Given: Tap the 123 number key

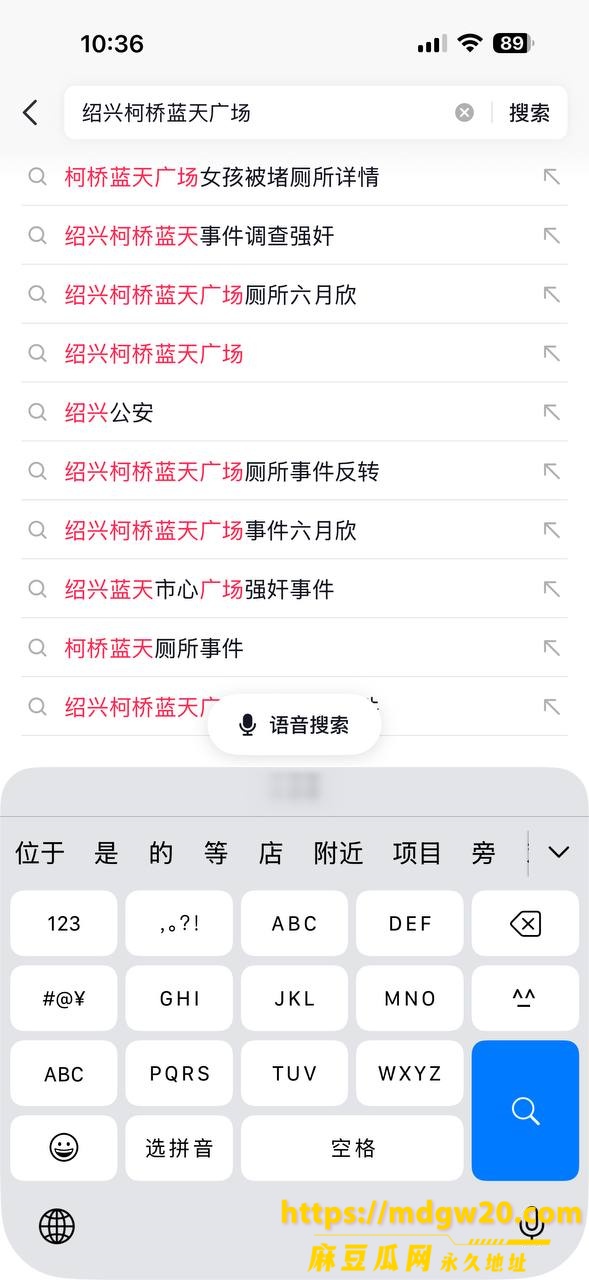Looking at the screenshot, I should 64,924.
